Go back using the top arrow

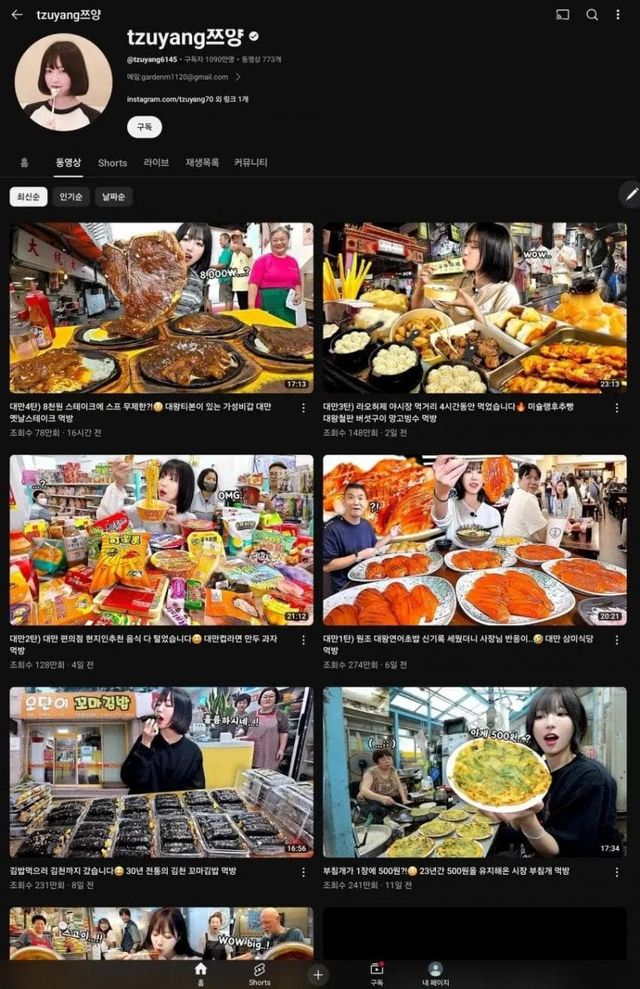point(16,15)
